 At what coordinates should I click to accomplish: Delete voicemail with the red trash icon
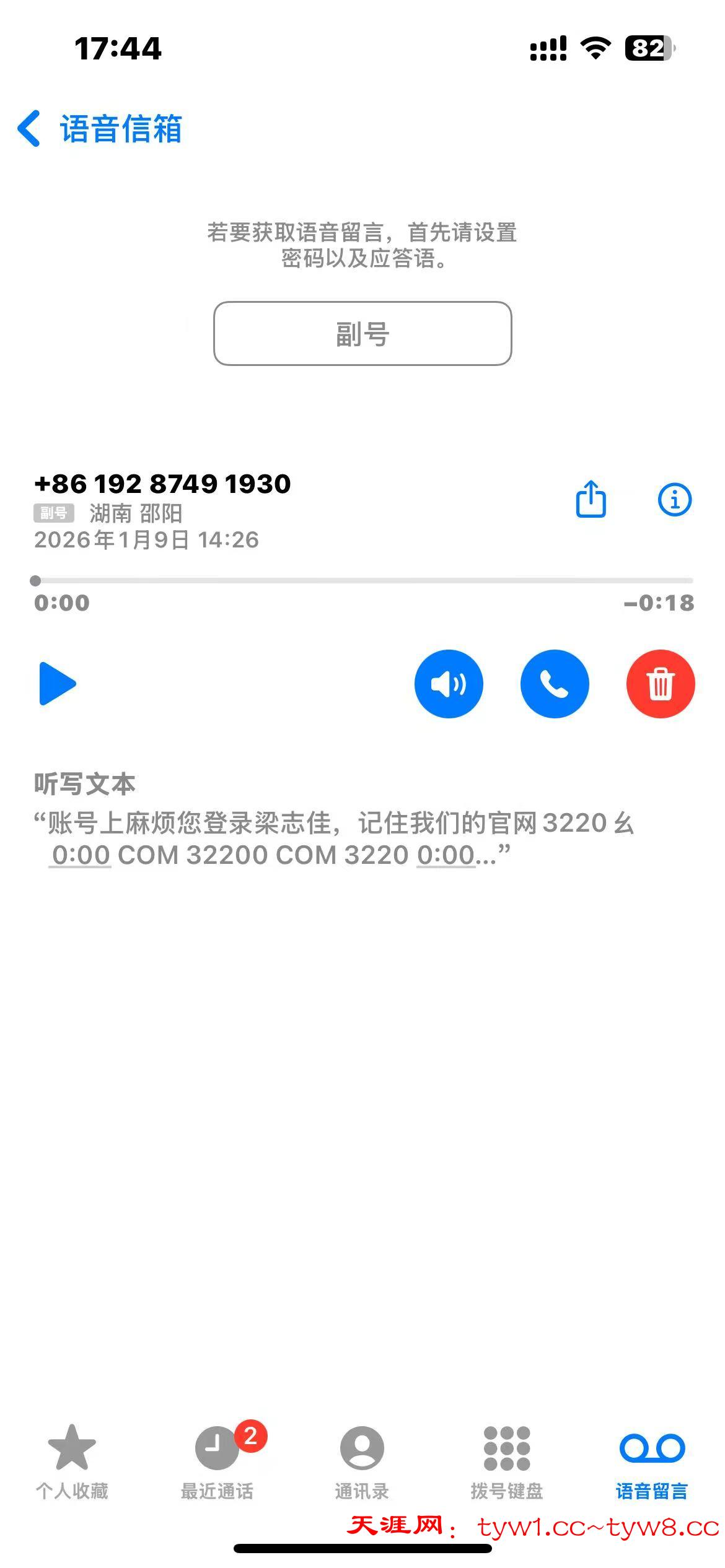tap(661, 684)
